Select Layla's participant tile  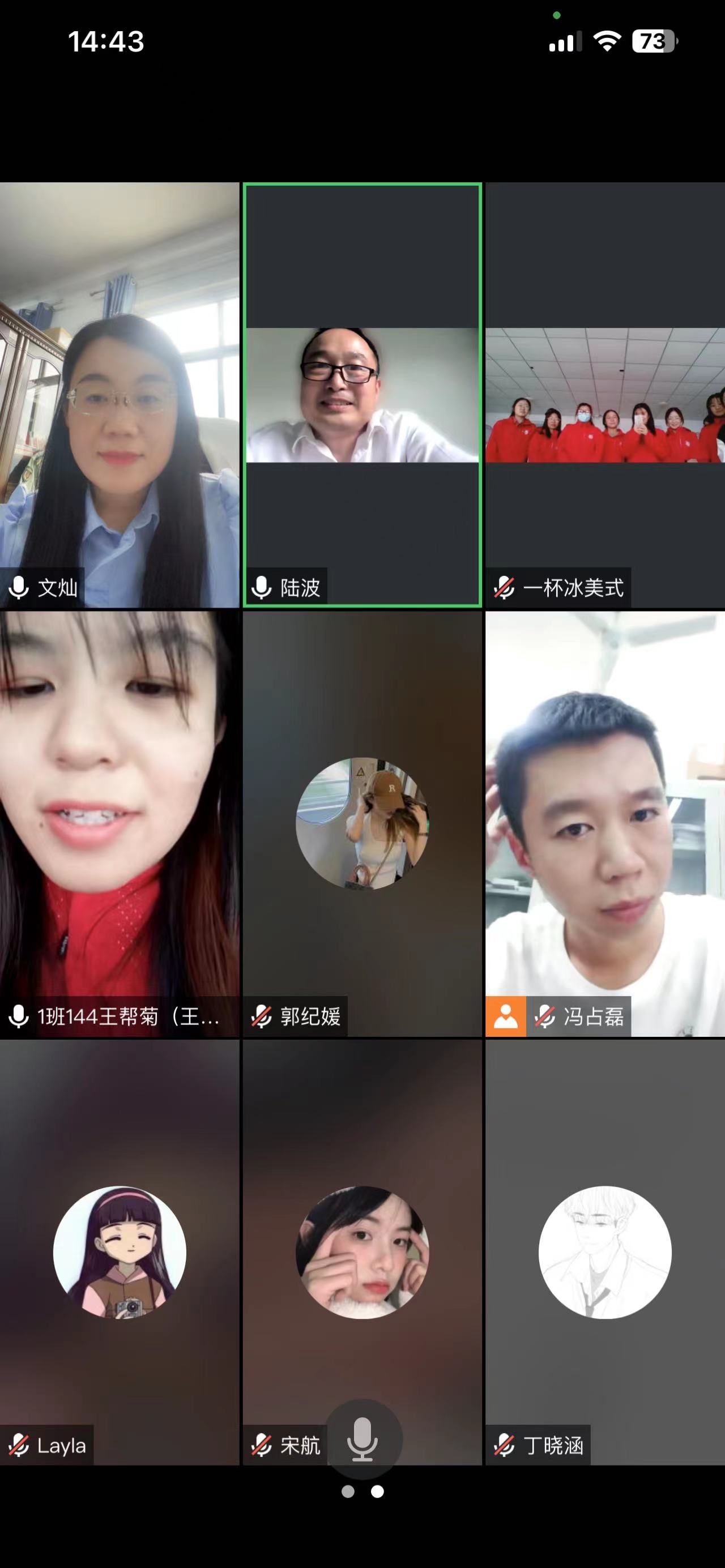120,1251
